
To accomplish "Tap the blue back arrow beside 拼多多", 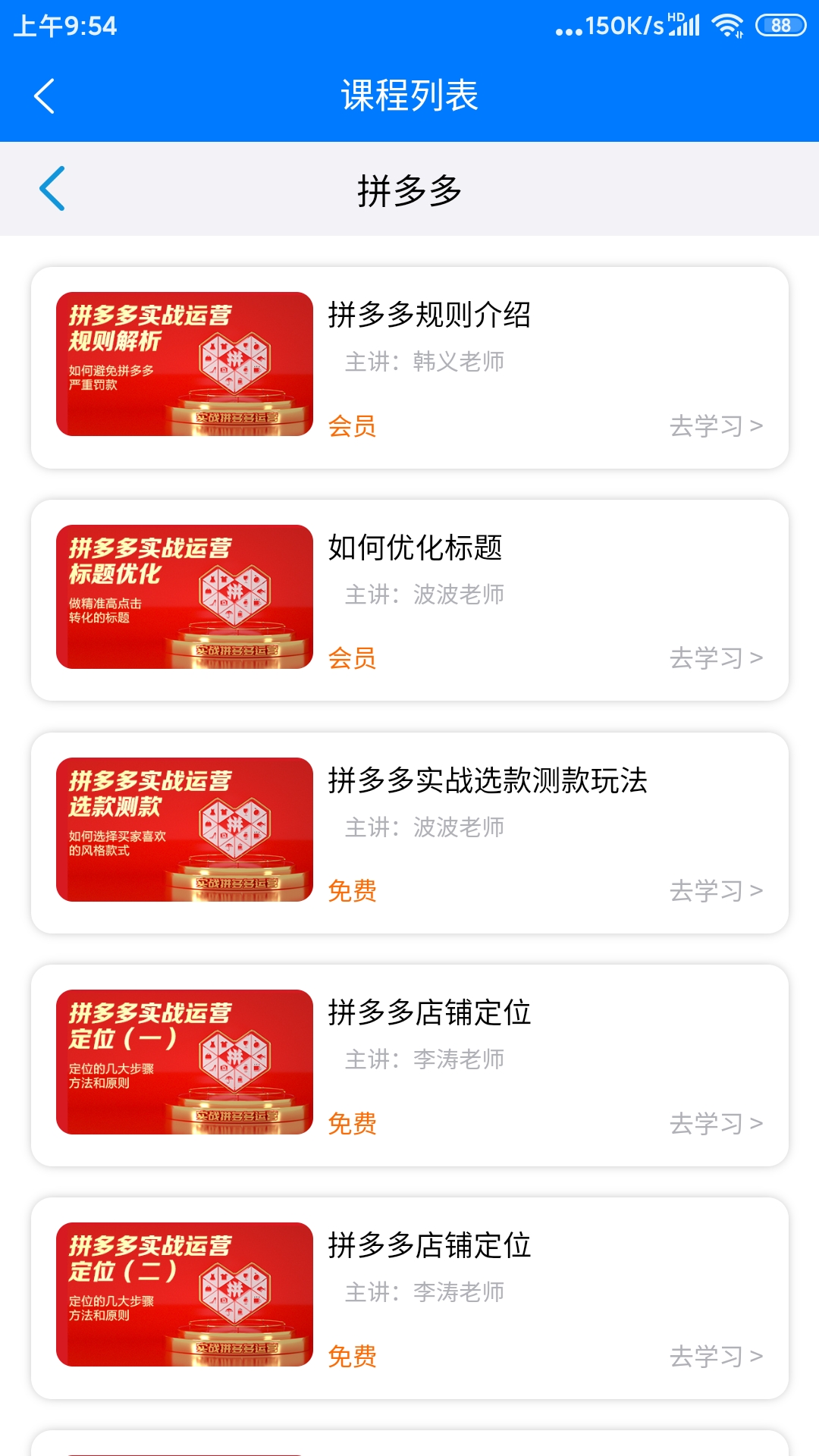I will [50, 189].
